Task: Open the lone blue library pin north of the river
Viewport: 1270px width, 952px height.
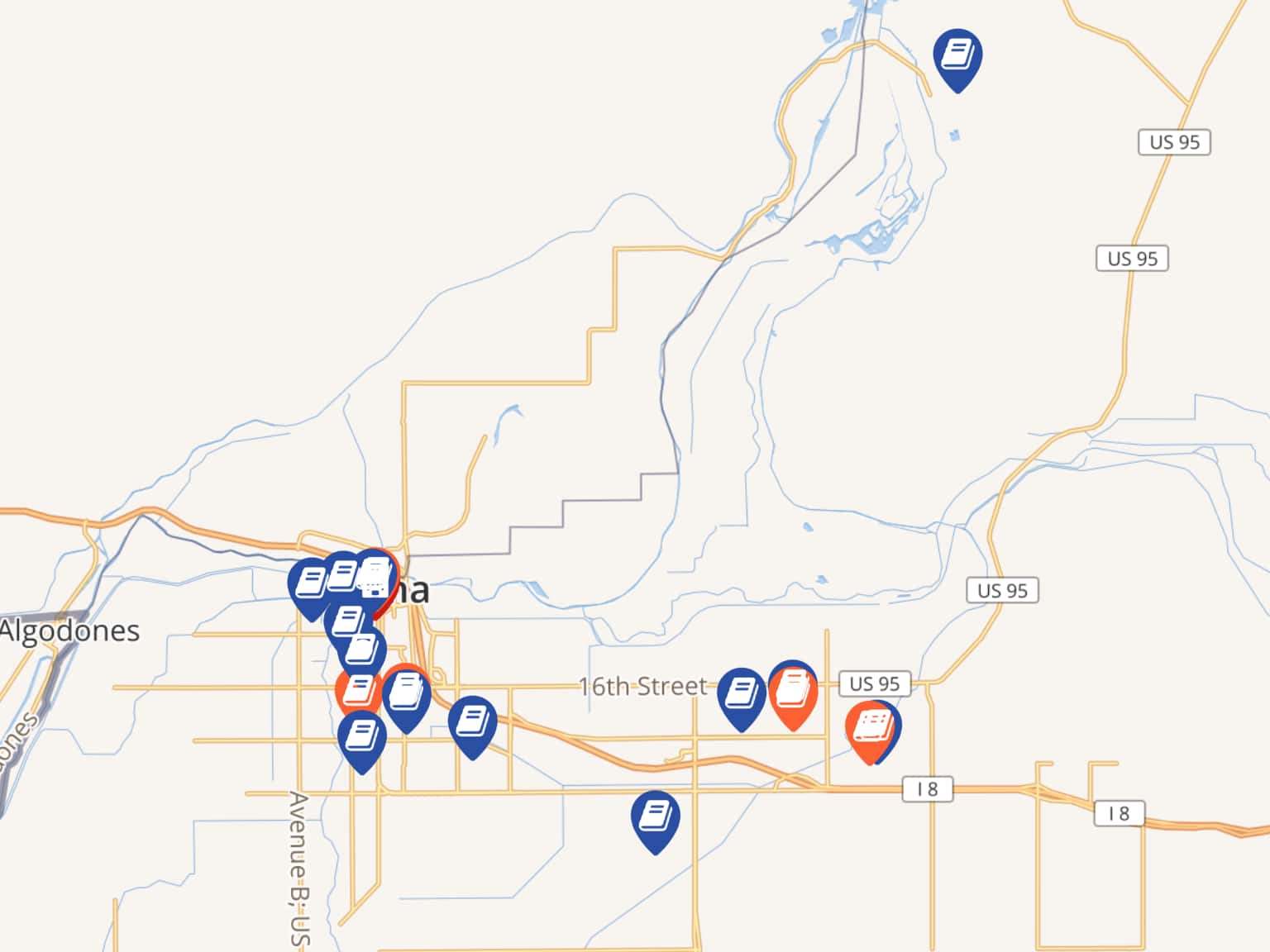Action: coord(957,56)
